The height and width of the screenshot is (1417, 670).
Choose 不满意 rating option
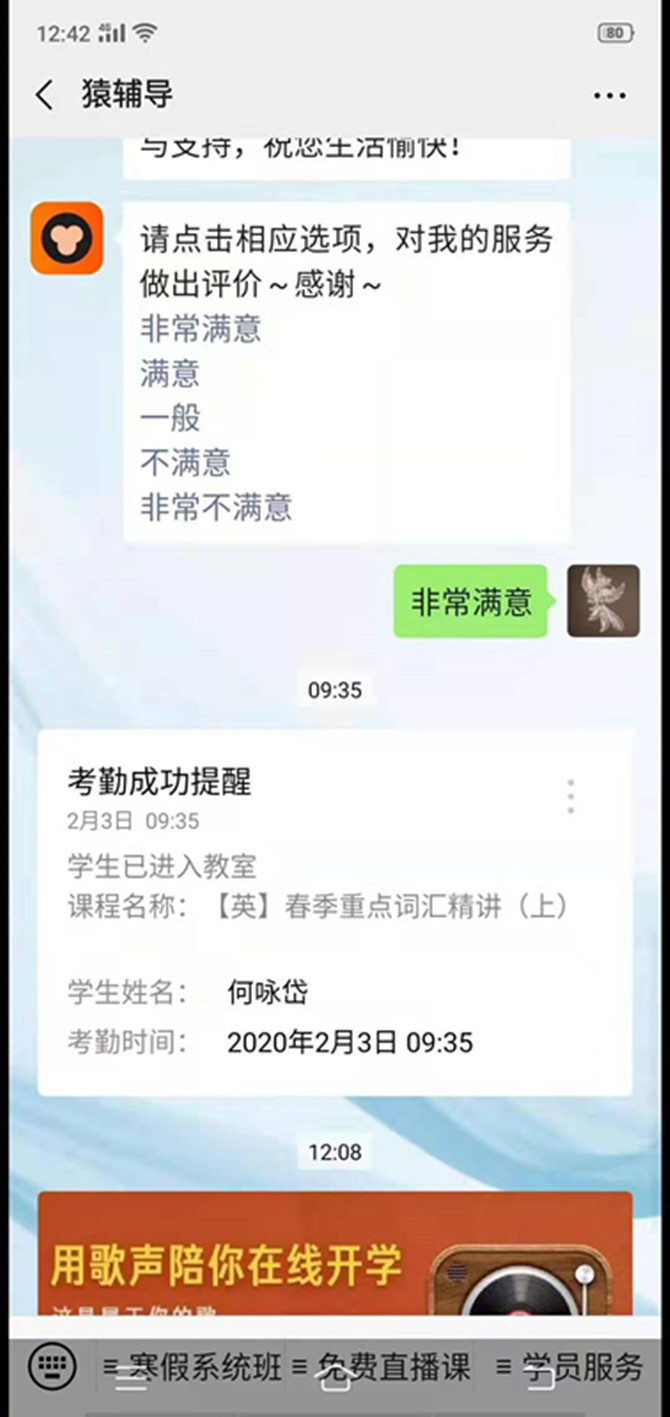point(185,462)
